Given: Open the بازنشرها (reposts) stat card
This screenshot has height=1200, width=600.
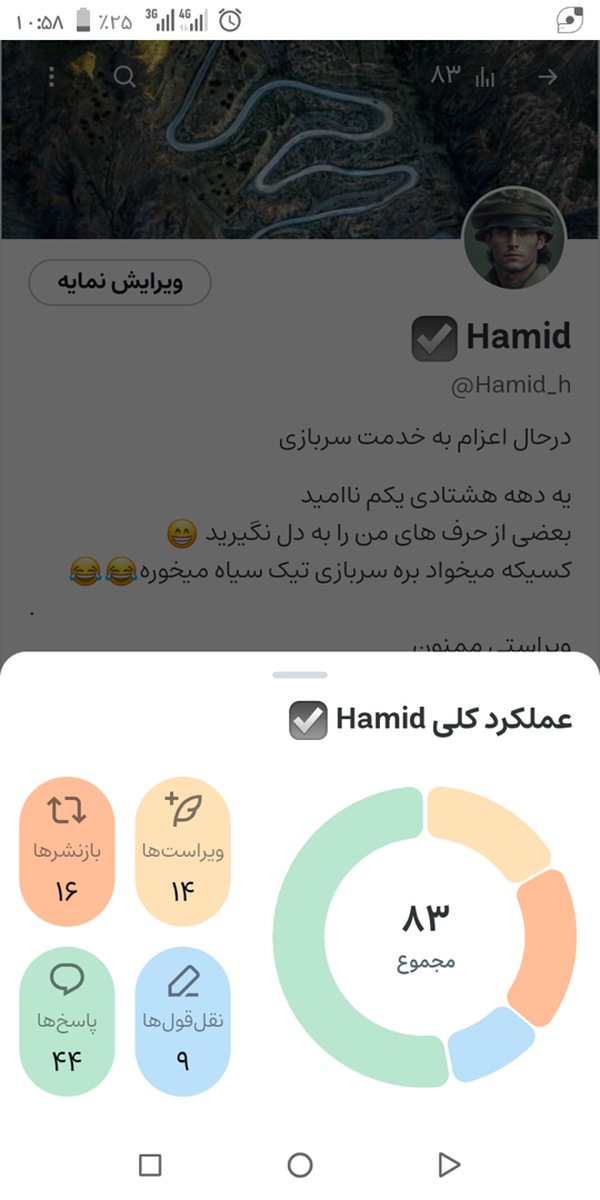Looking at the screenshot, I should point(67,852).
